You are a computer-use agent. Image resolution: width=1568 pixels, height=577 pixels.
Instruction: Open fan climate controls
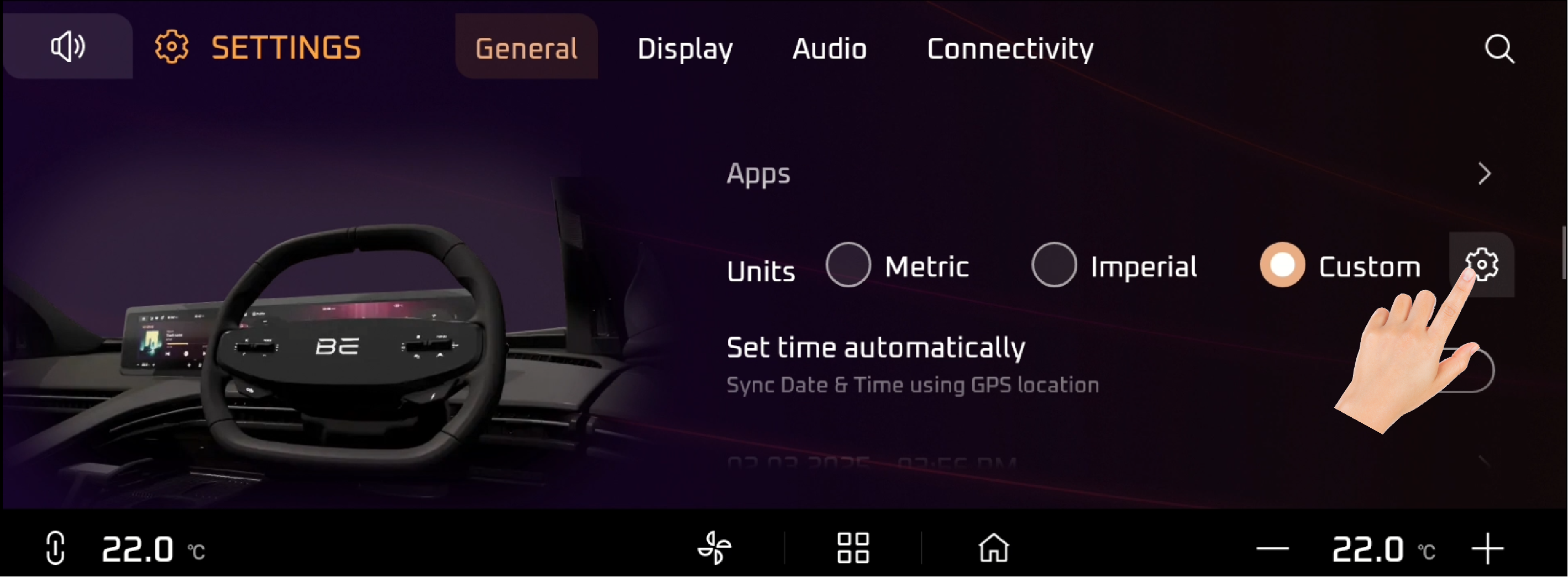pos(714,548)
